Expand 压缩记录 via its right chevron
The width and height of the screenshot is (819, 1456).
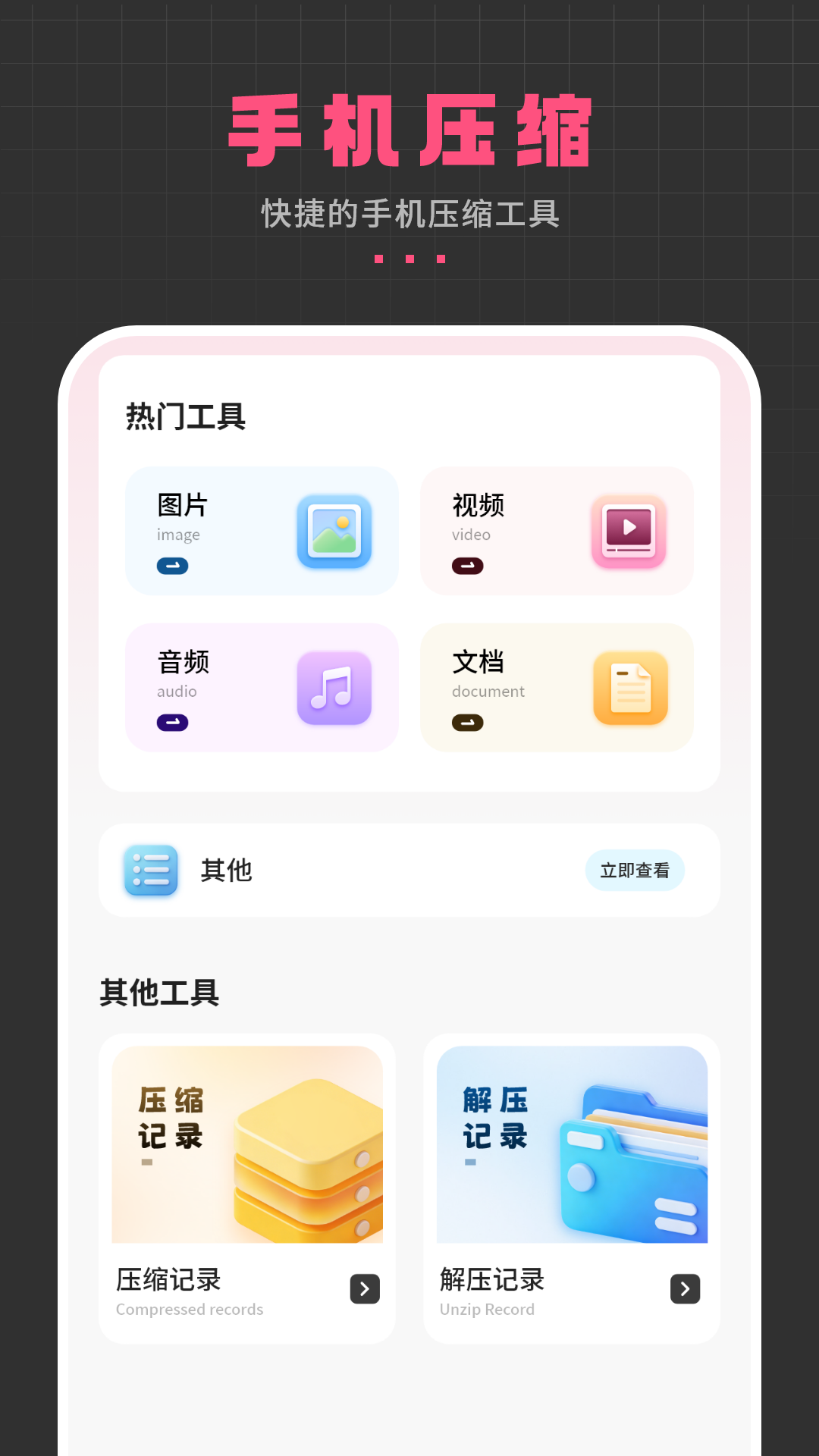click(363, 1289)
